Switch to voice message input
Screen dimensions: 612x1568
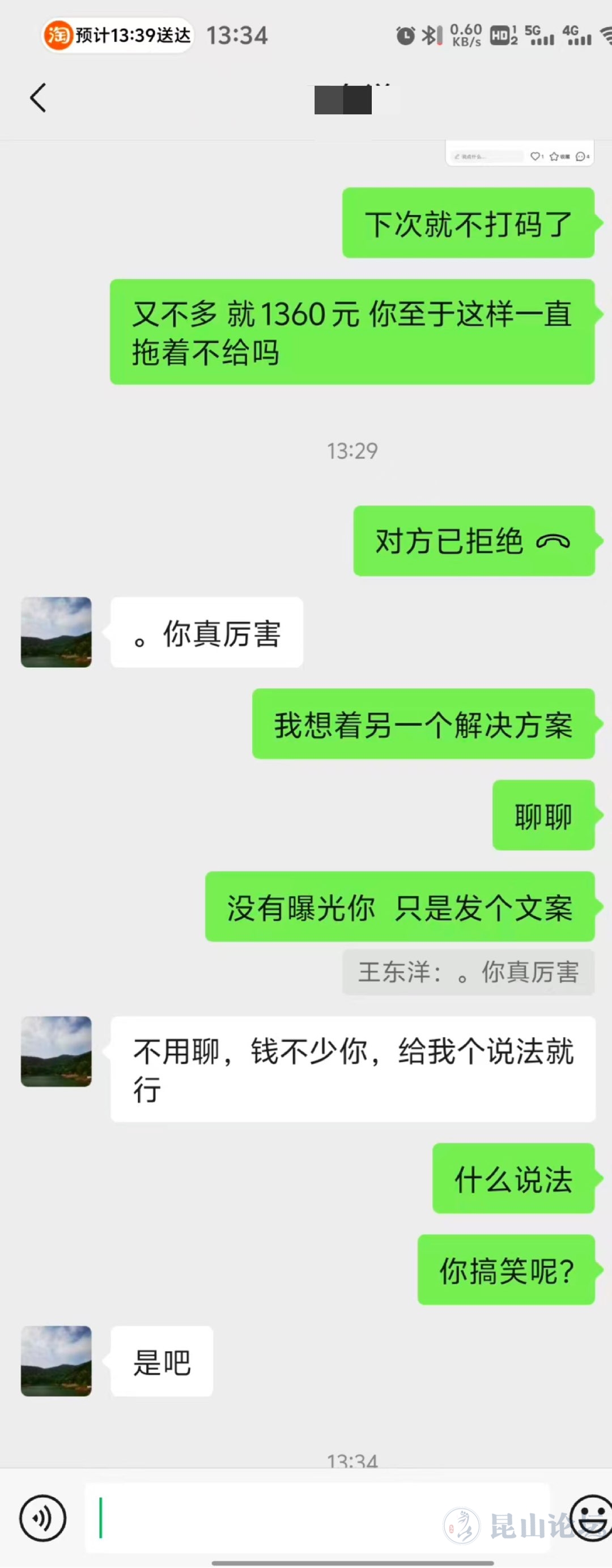pos(42,1518)
